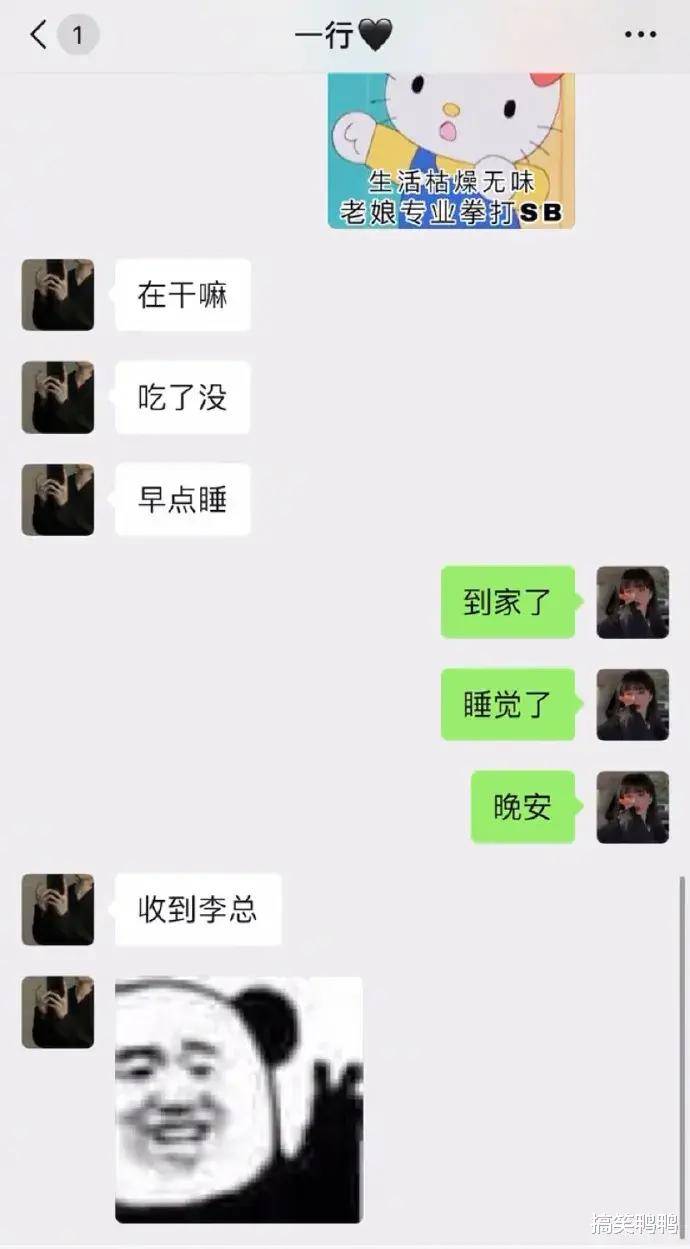This screenshot has height=1249, width=690.
Task: Open the Hello Kitty sticker image
Action: pyautogui.click(x=451, y=150)
